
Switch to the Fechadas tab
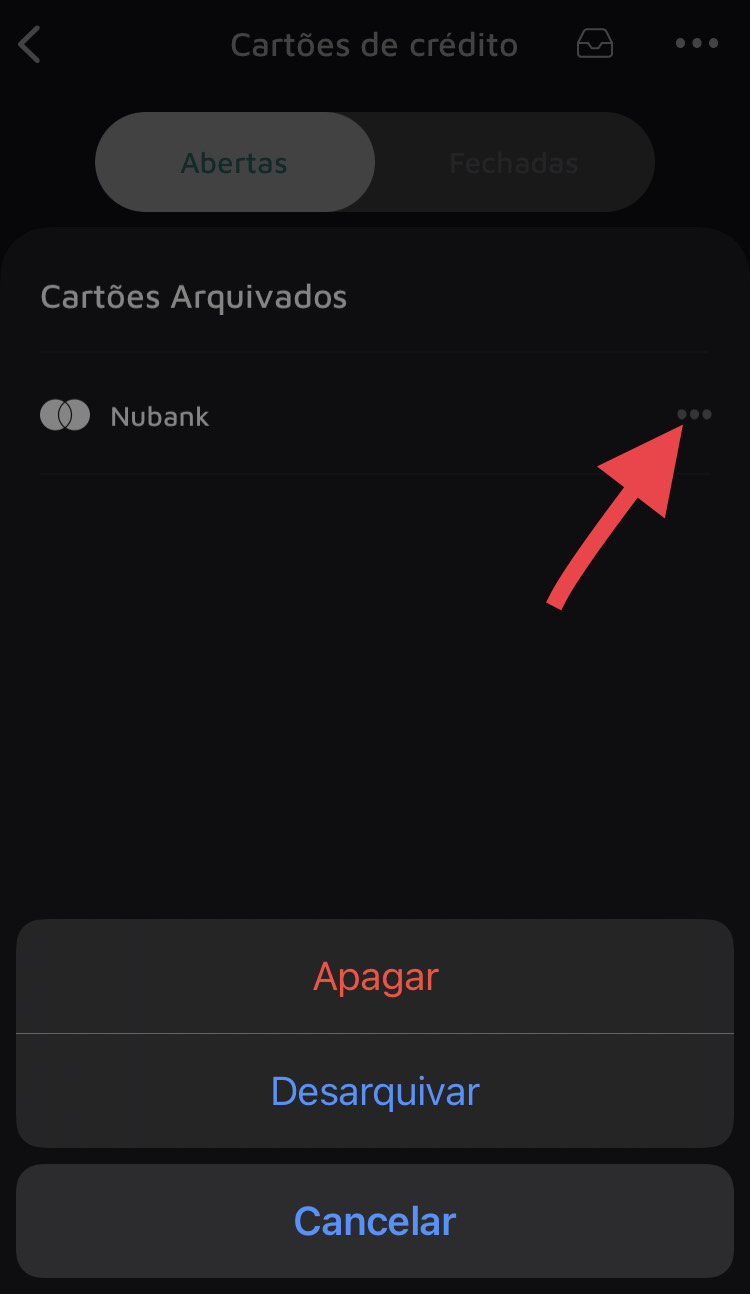[514, 163]
